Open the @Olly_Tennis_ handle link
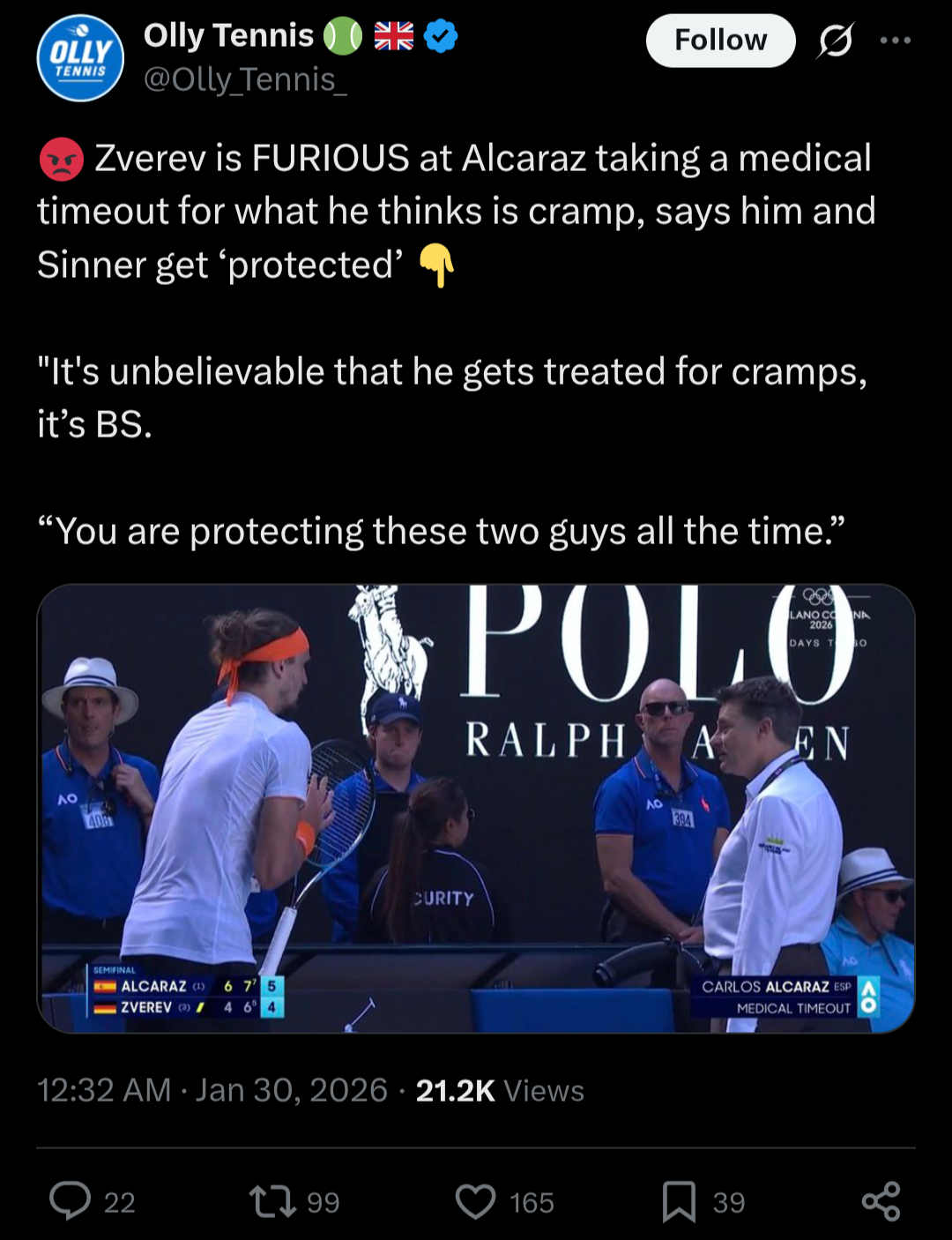The width and height of the screenshot is (952, 1240). click(245, 80)
